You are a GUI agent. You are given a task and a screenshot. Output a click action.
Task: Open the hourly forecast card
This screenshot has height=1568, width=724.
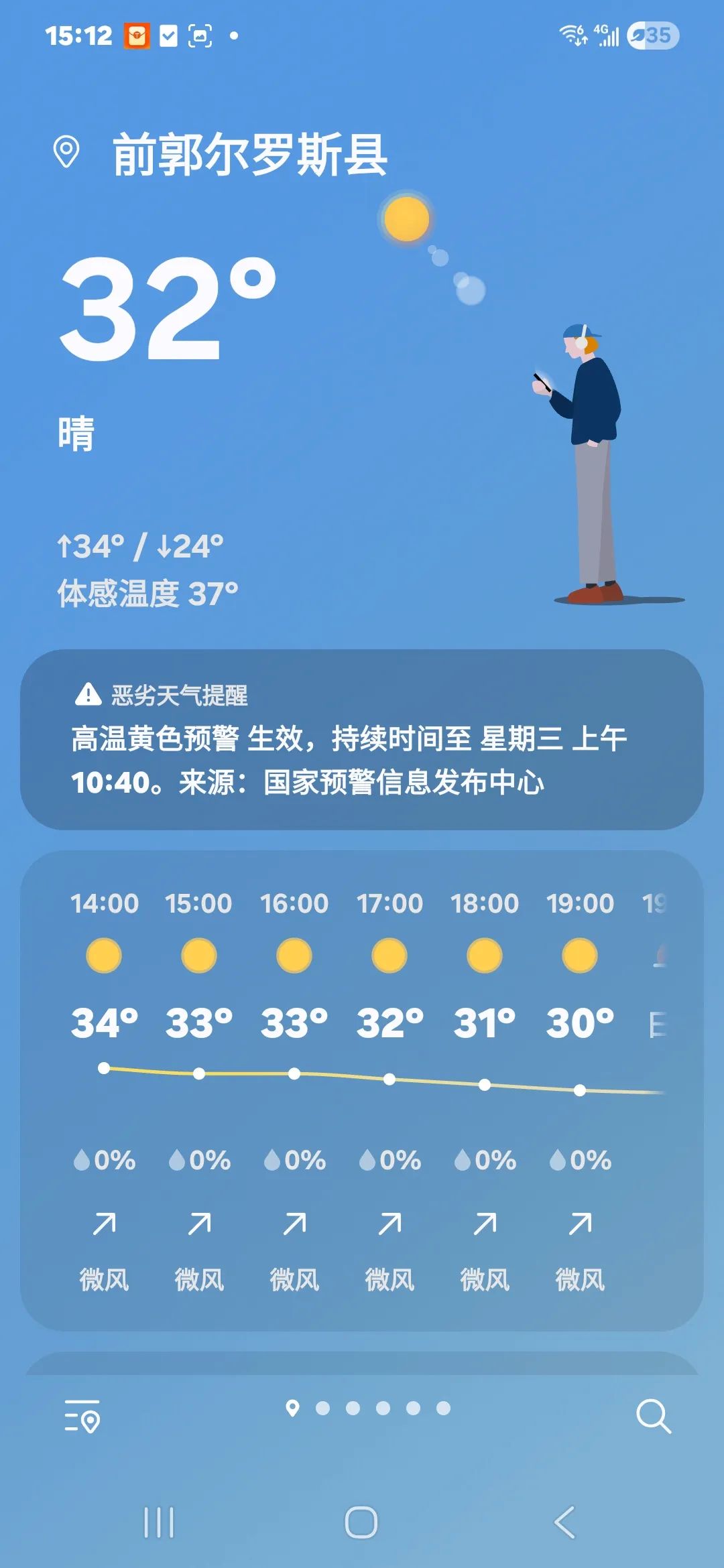[362, 1090]
